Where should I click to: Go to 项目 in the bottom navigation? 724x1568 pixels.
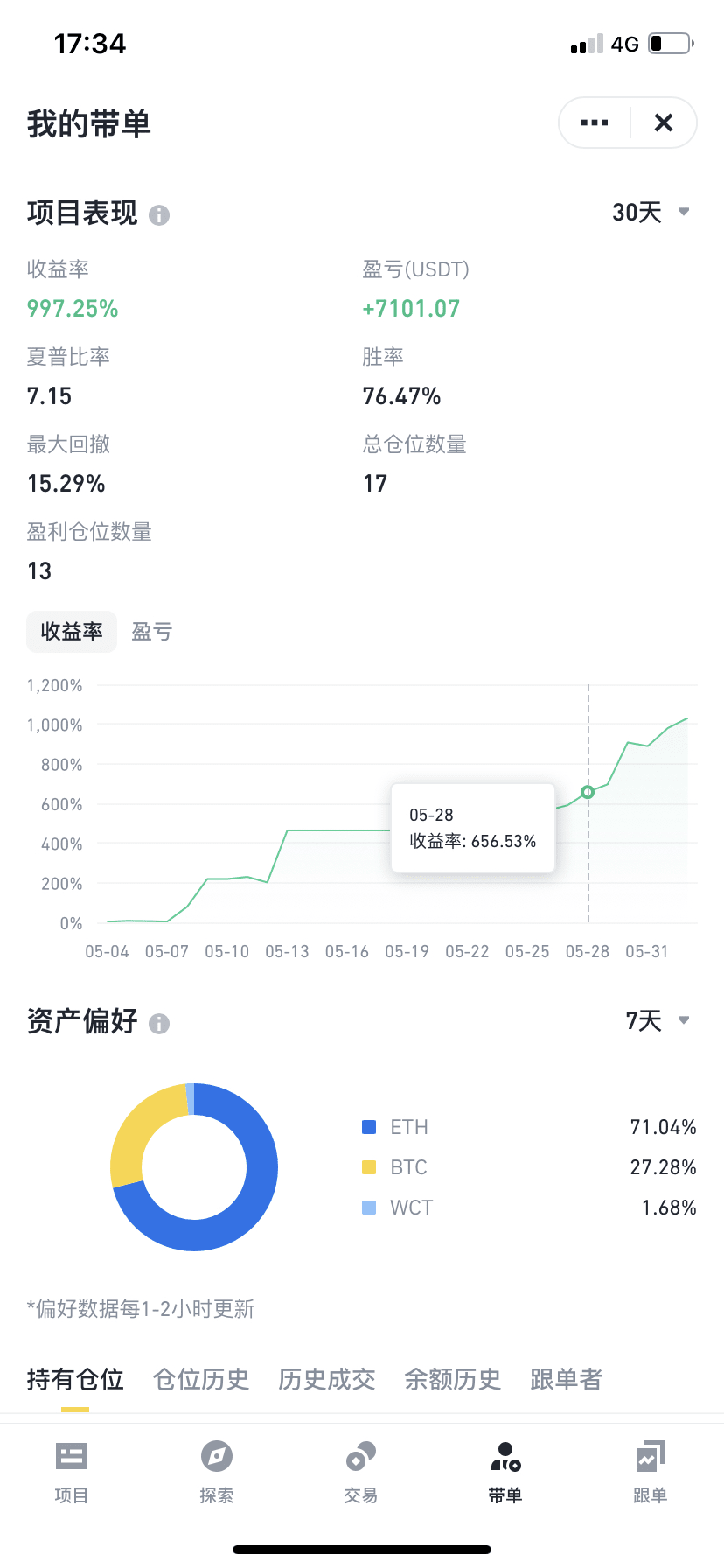72,1473
